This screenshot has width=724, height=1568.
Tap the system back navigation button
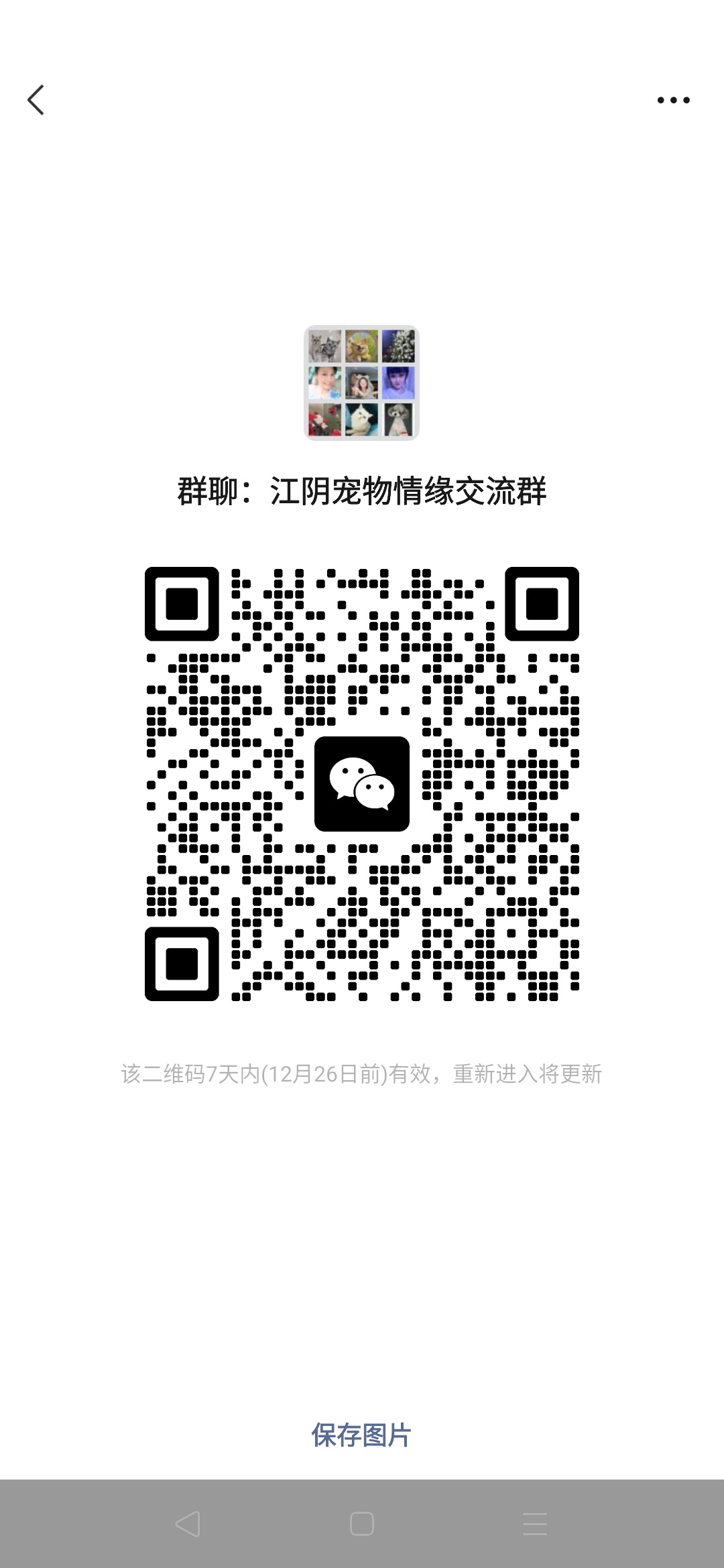click(x=188, y=1524)
